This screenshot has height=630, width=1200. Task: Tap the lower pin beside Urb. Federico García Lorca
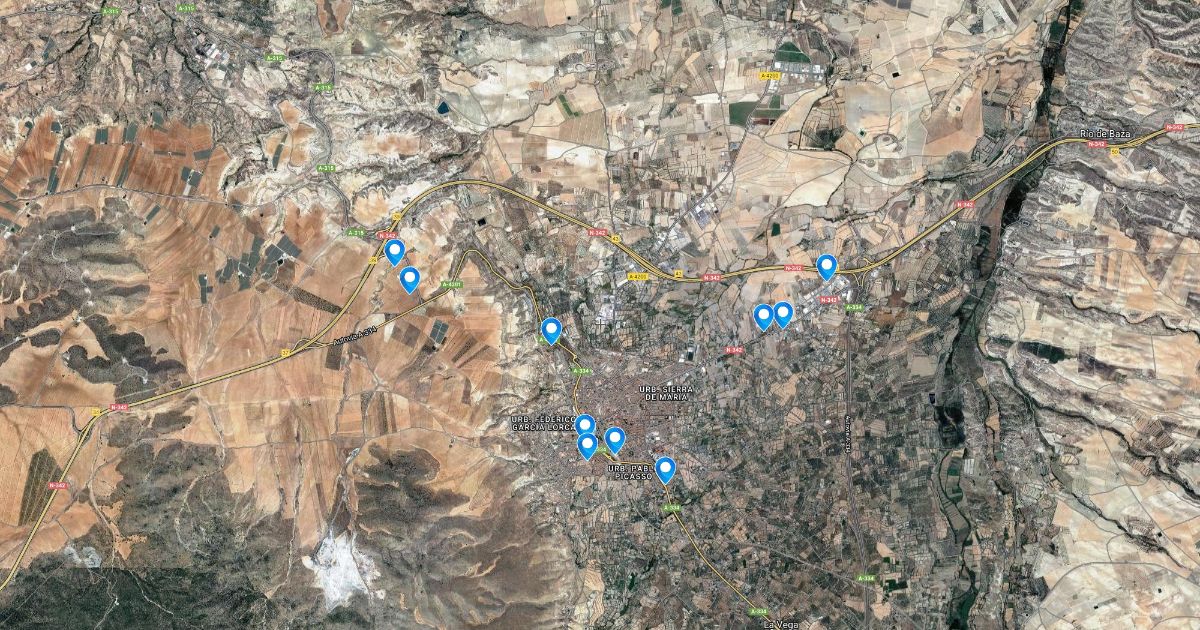tap(587, 445)
